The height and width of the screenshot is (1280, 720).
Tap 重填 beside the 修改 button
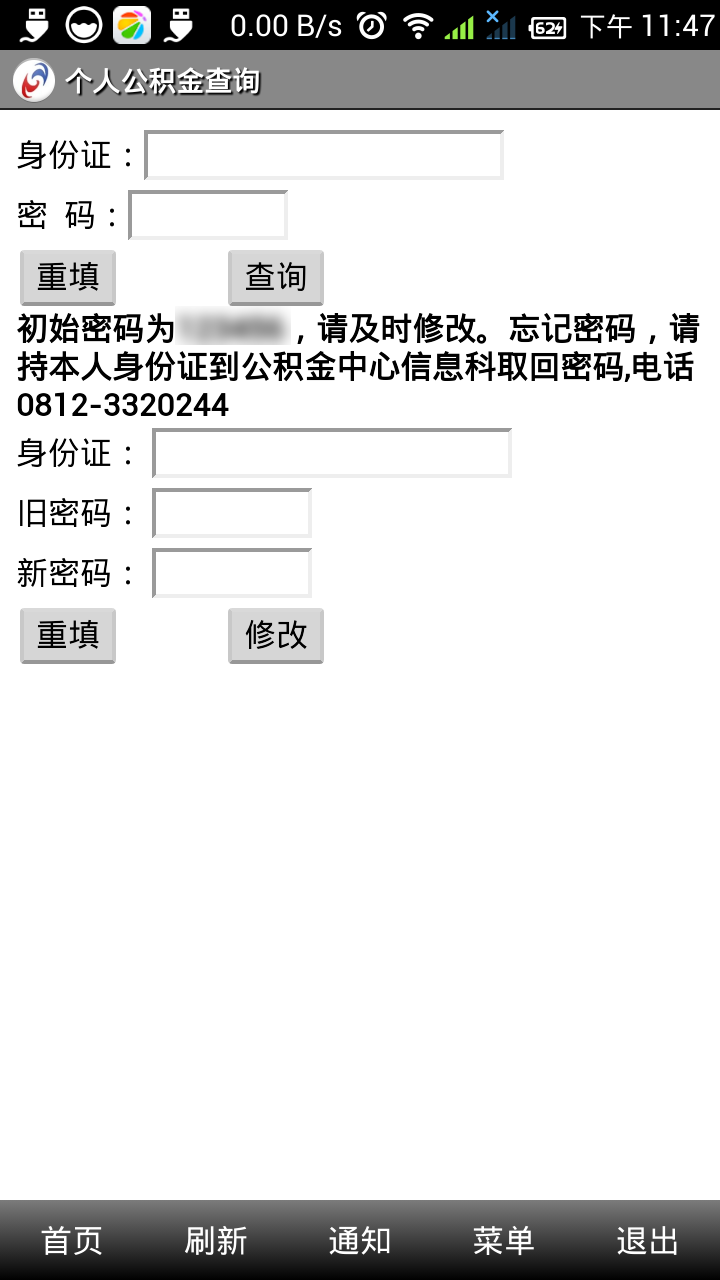pyautogui.click(x=68, y=635)
